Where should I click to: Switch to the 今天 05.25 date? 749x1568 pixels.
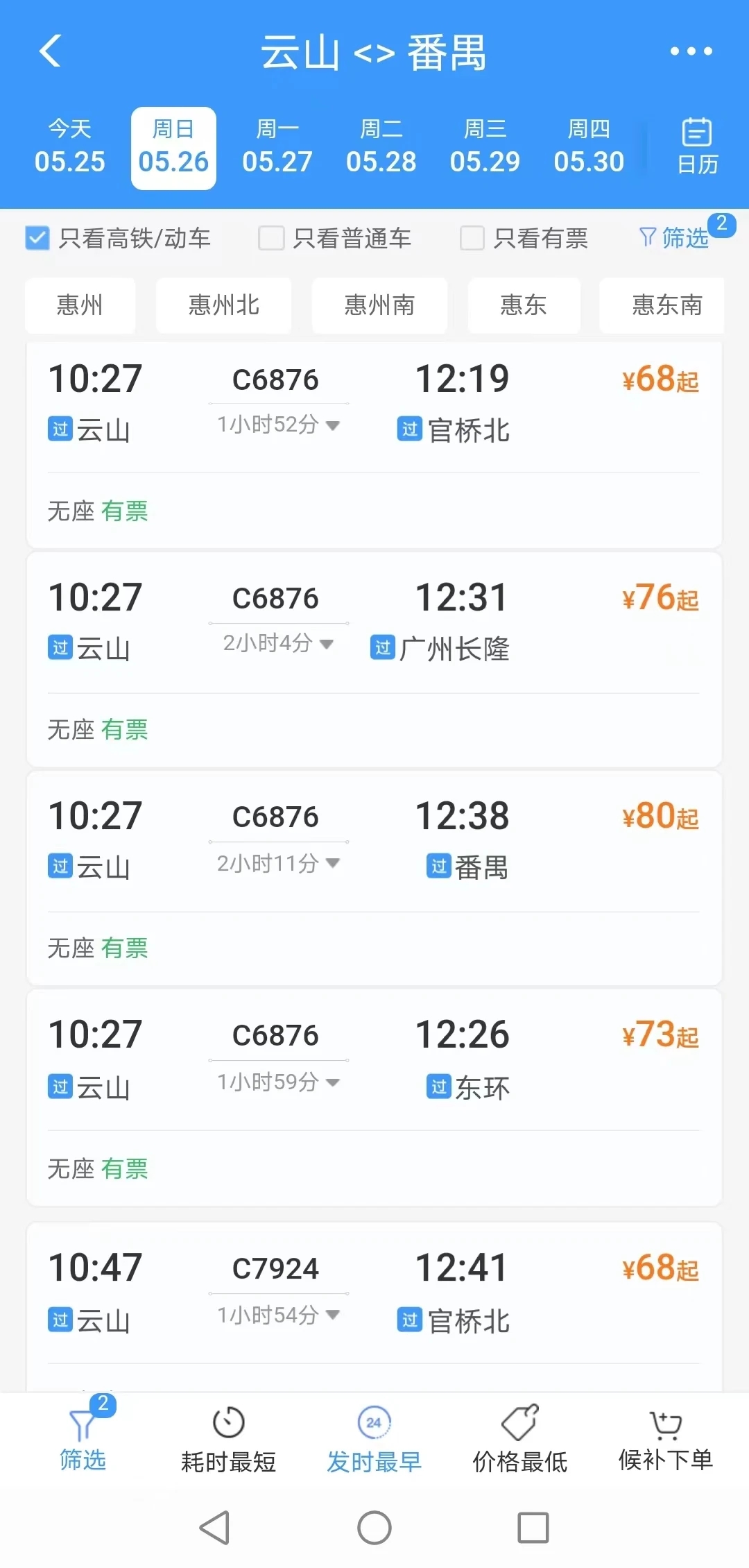click(x=70, y=148)
